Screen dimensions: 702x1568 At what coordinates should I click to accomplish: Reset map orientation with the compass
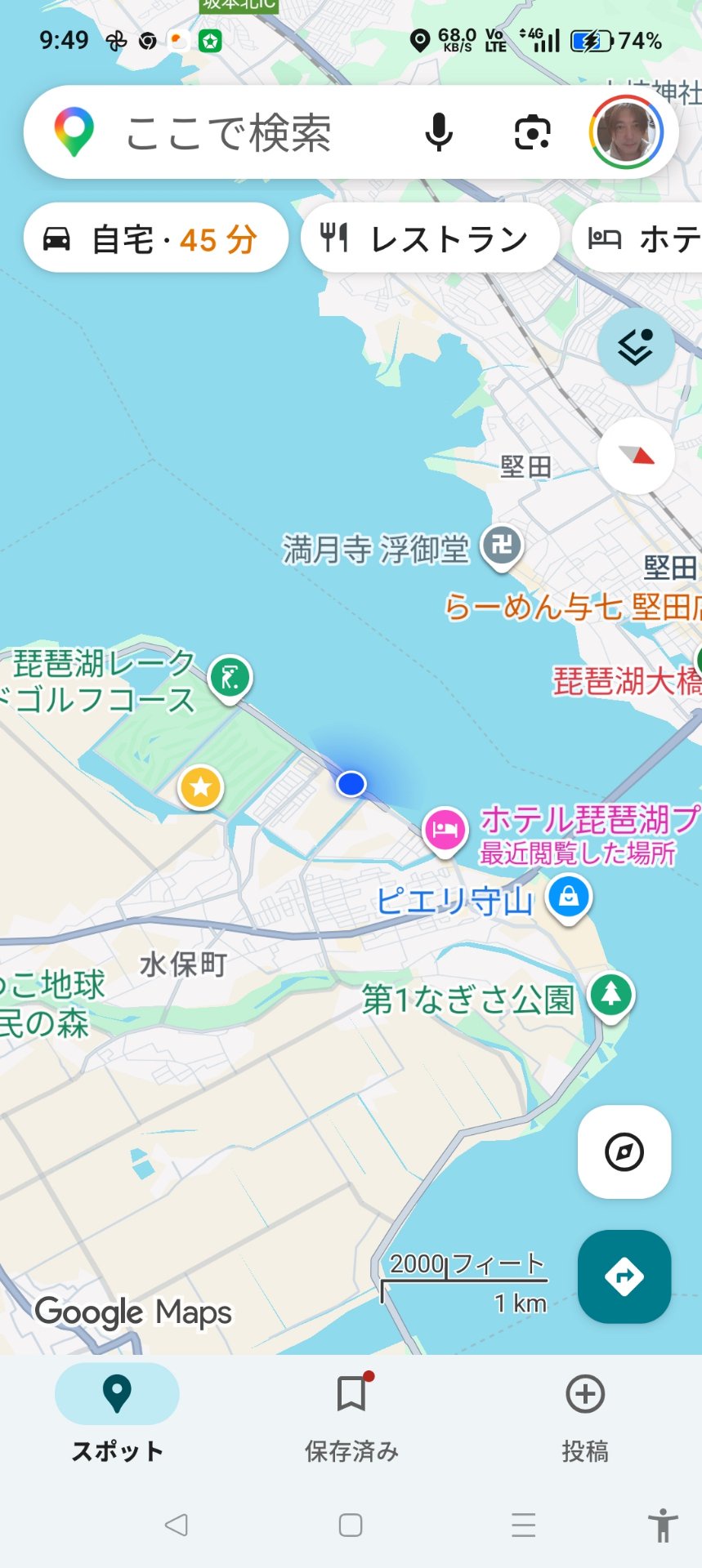point(636,456)
